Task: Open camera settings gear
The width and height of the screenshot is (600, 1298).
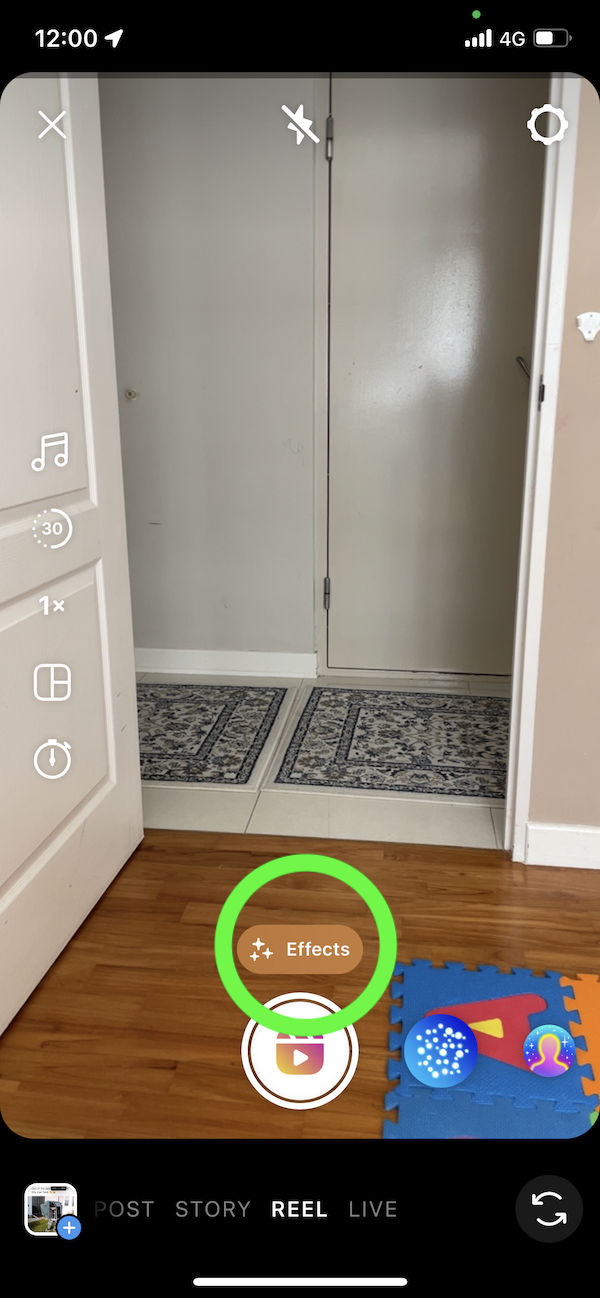Action: point(547,125)
